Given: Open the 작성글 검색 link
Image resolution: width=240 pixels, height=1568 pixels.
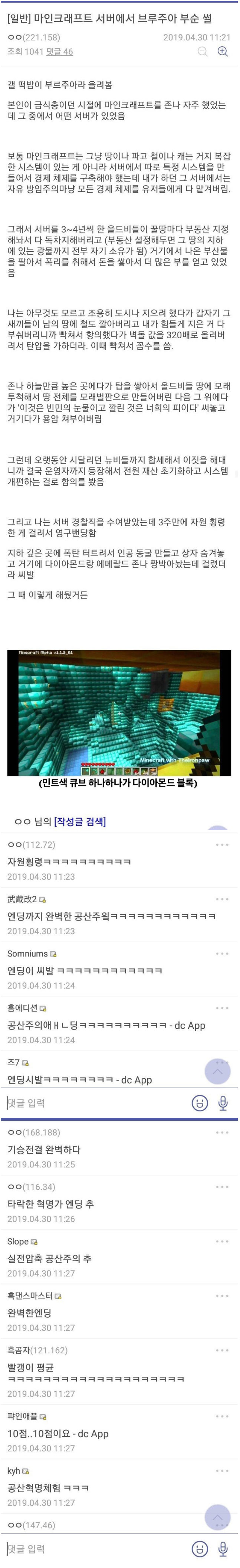Looking at the screenshot, I should [80, 821].
